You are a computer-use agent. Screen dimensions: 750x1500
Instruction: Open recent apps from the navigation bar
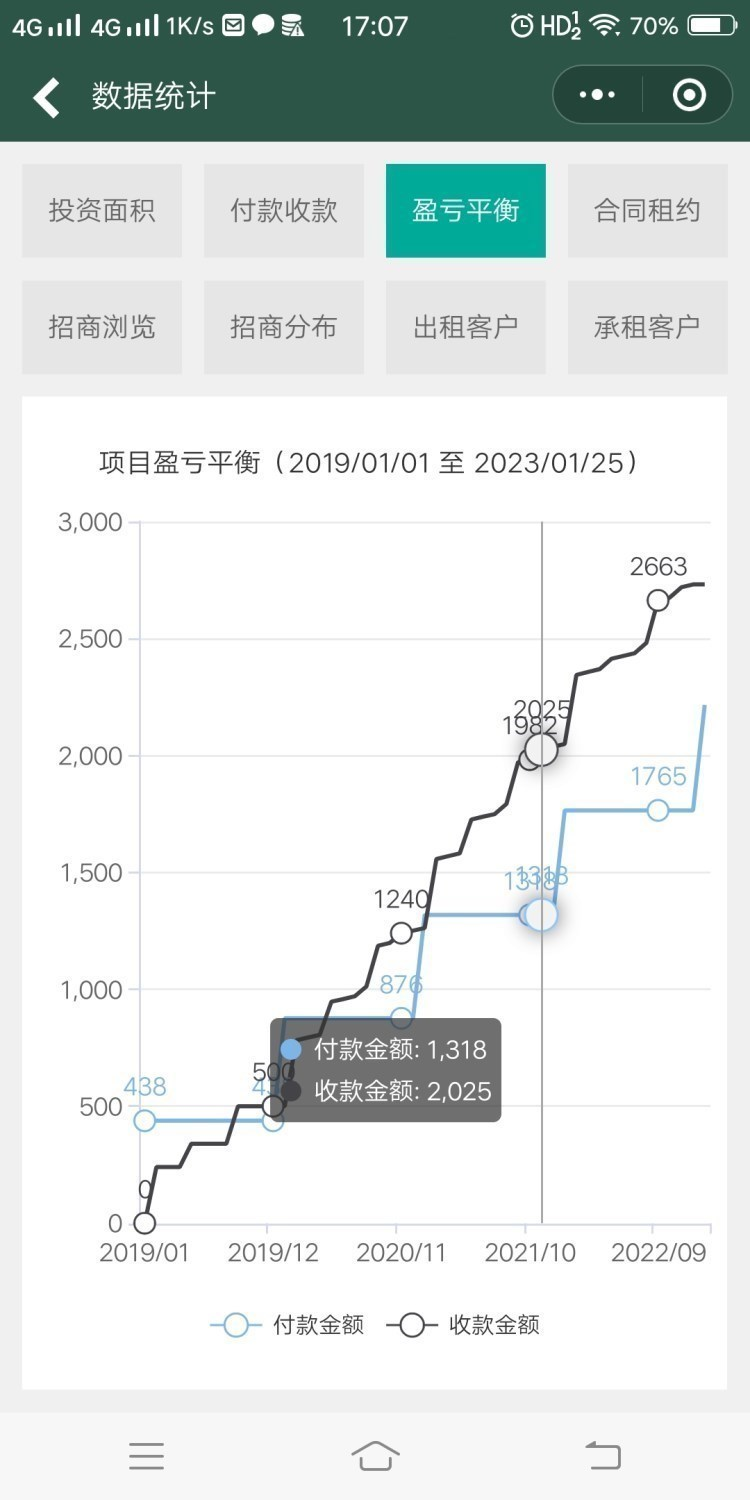[147, 1456]
